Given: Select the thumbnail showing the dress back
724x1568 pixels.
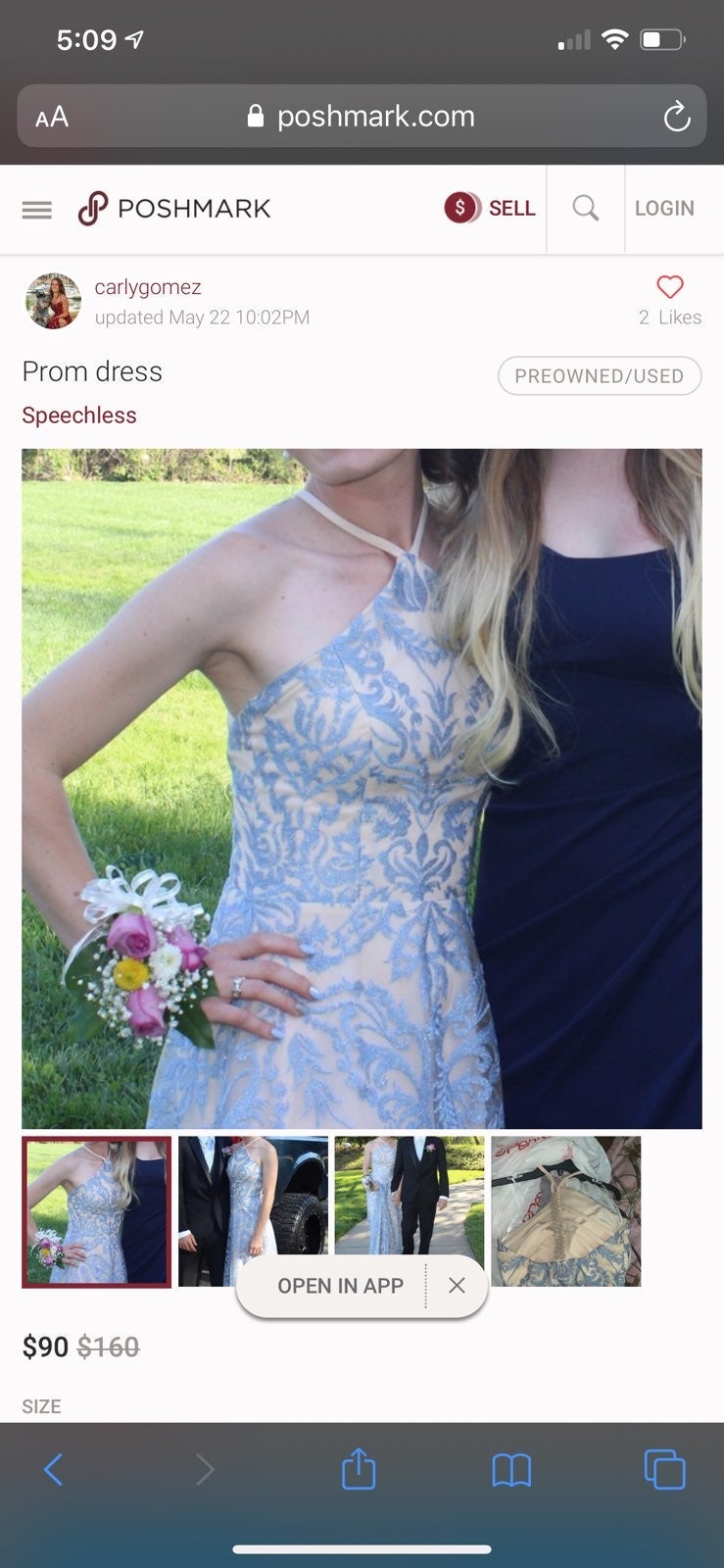Looking at the screenshot, I should click(565, 1211).
